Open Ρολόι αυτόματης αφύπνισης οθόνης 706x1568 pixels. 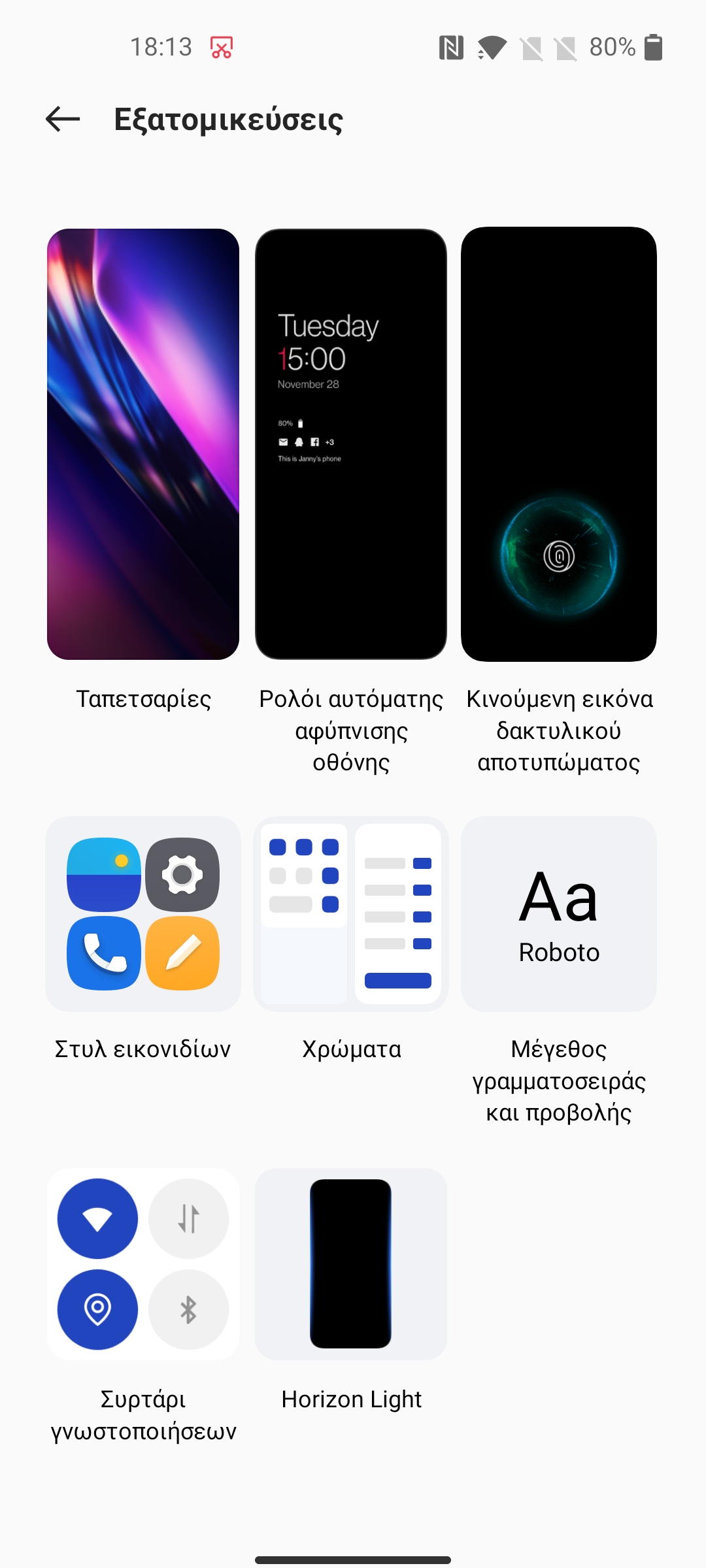[x=351, y=444]
